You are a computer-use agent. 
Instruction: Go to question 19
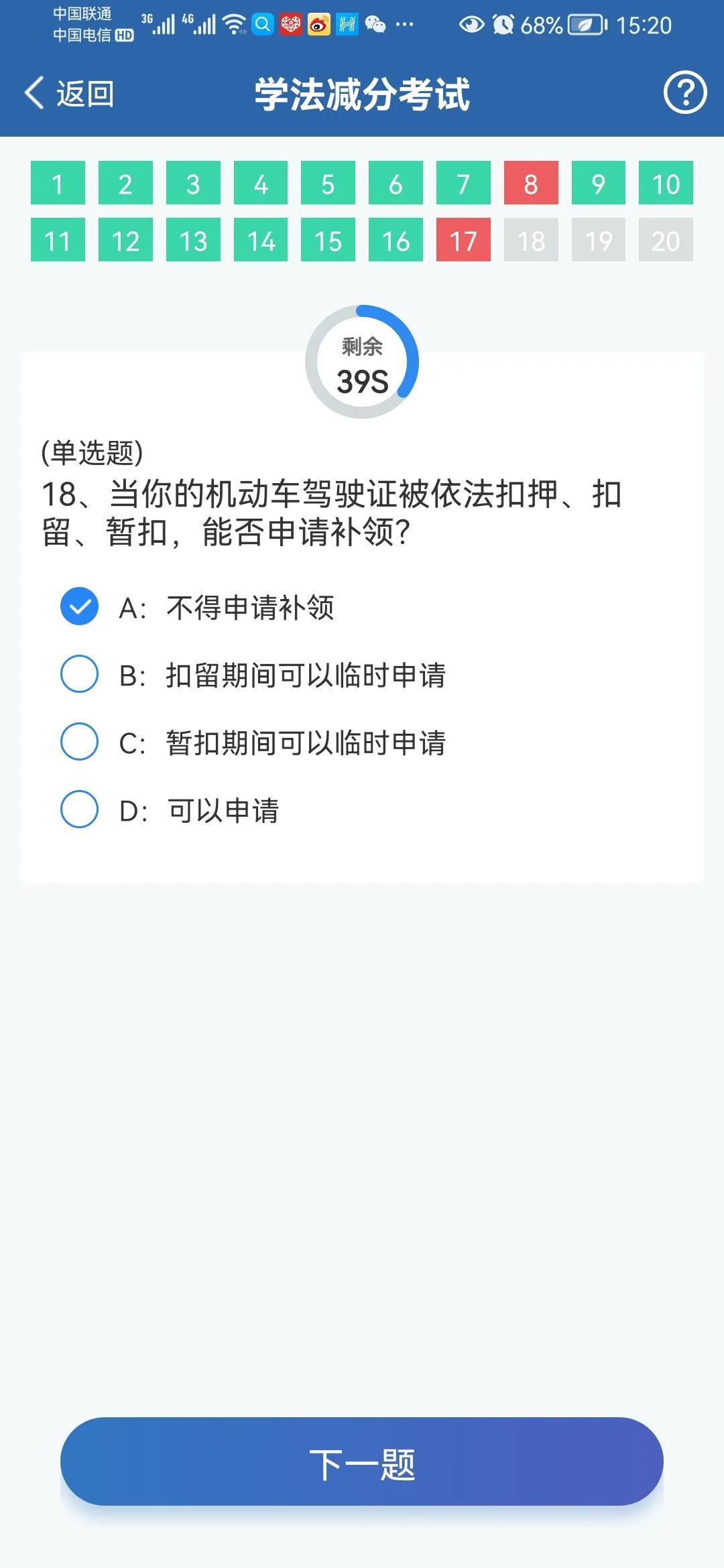point(599,240)
